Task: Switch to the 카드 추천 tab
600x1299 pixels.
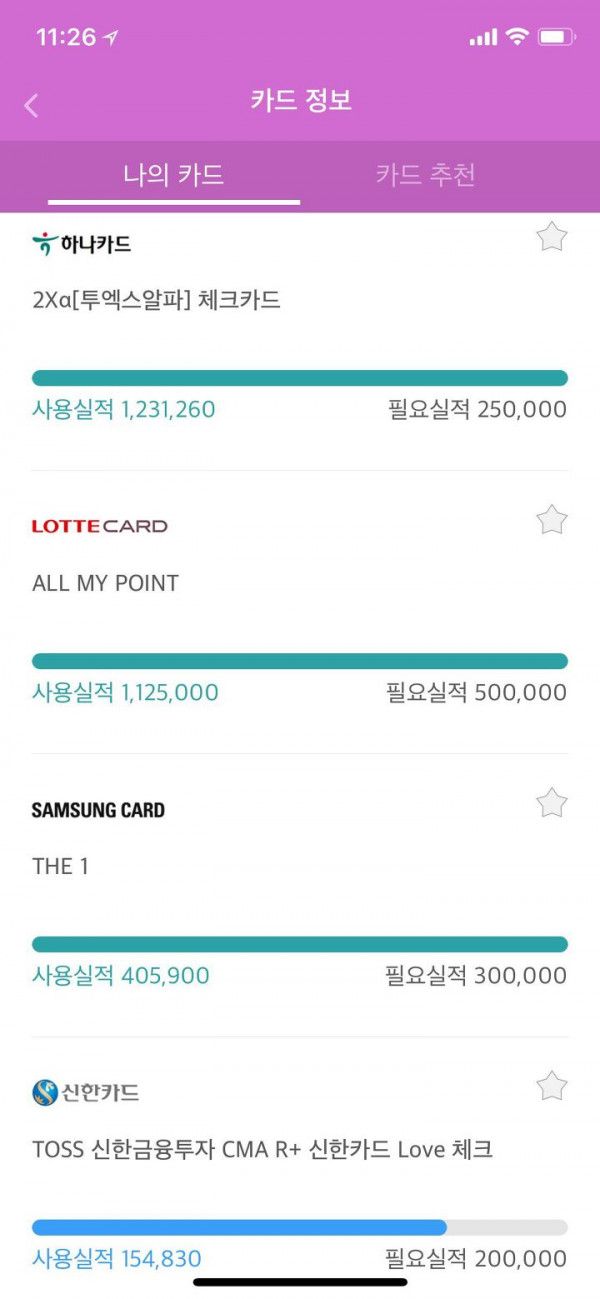Action: pos(425,175)
